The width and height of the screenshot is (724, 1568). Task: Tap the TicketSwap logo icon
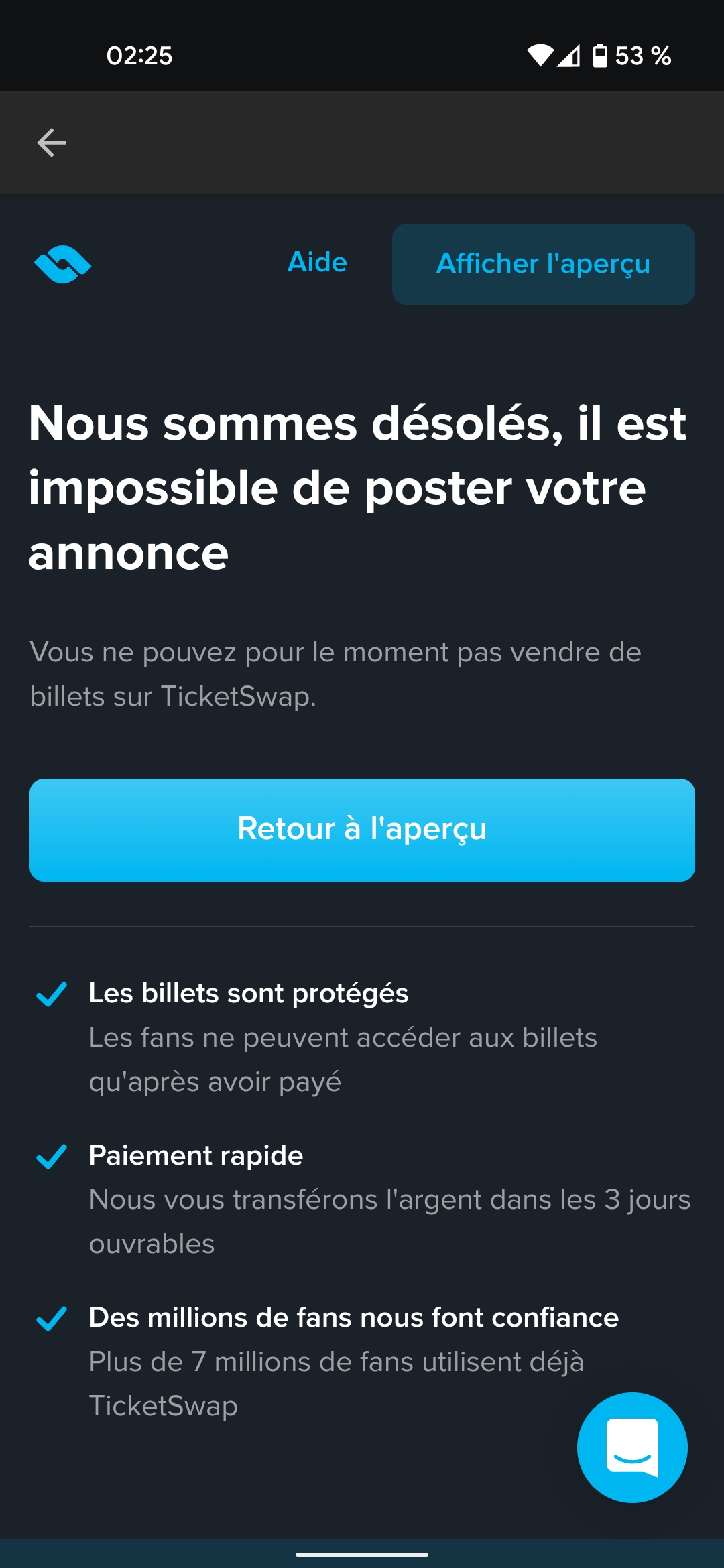62,264
